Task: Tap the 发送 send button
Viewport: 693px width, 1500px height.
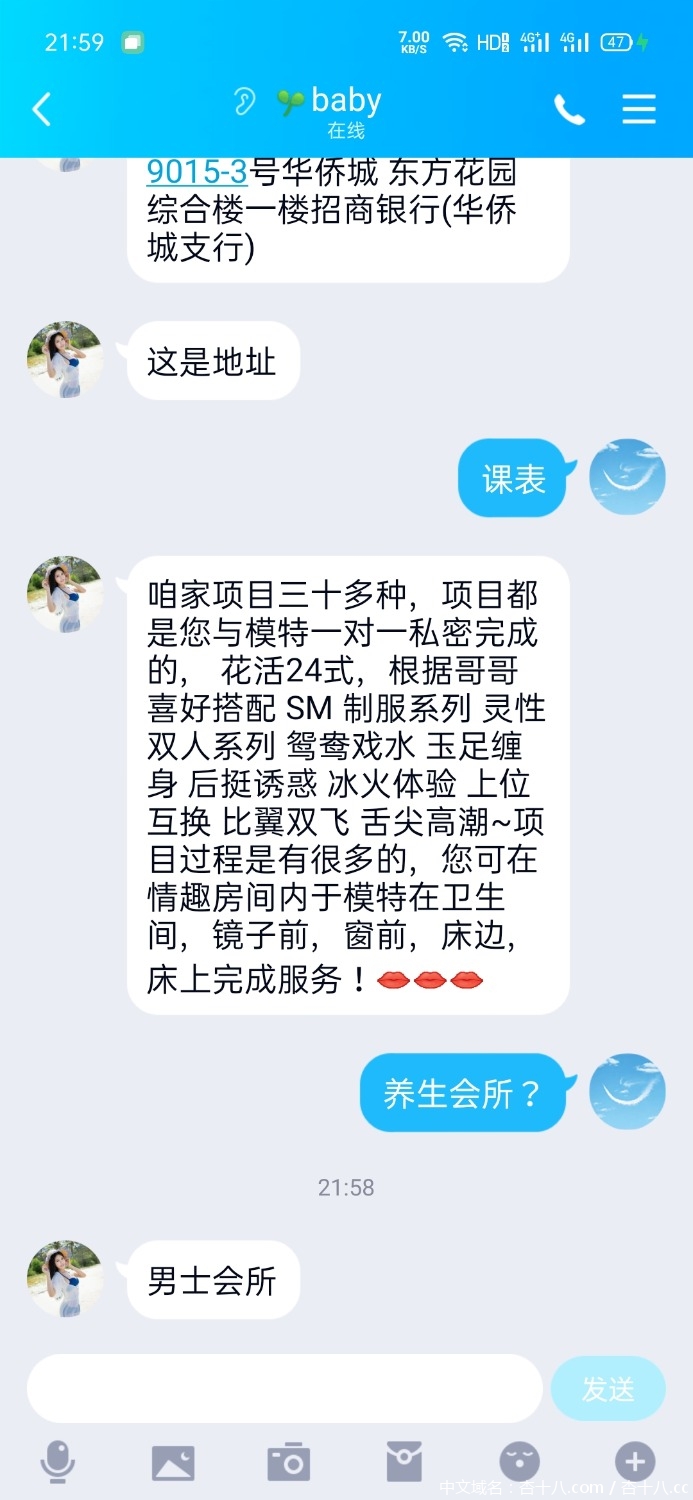Action: (608, 1388)
